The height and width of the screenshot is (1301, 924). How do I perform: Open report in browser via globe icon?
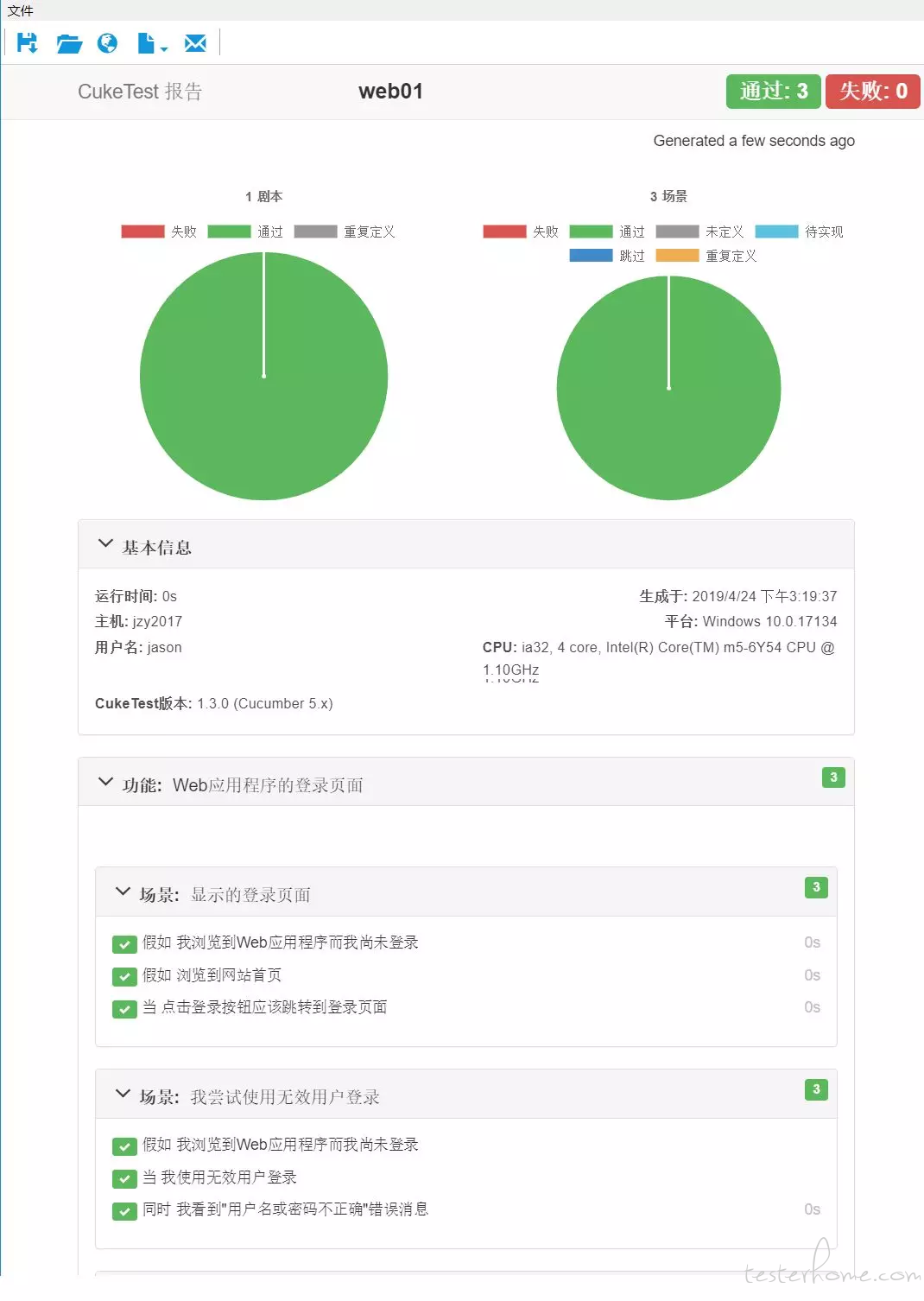[107, 42]
